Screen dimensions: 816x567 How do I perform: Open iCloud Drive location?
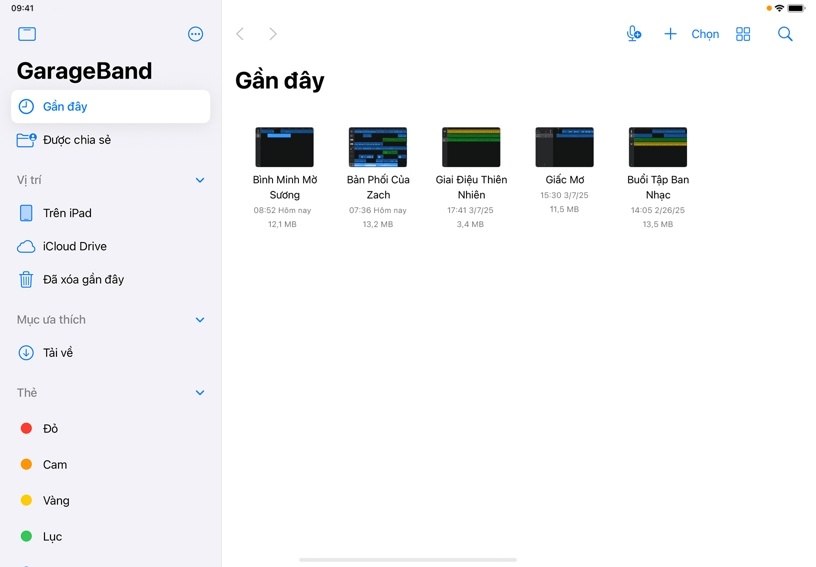(x=74, y=246)
